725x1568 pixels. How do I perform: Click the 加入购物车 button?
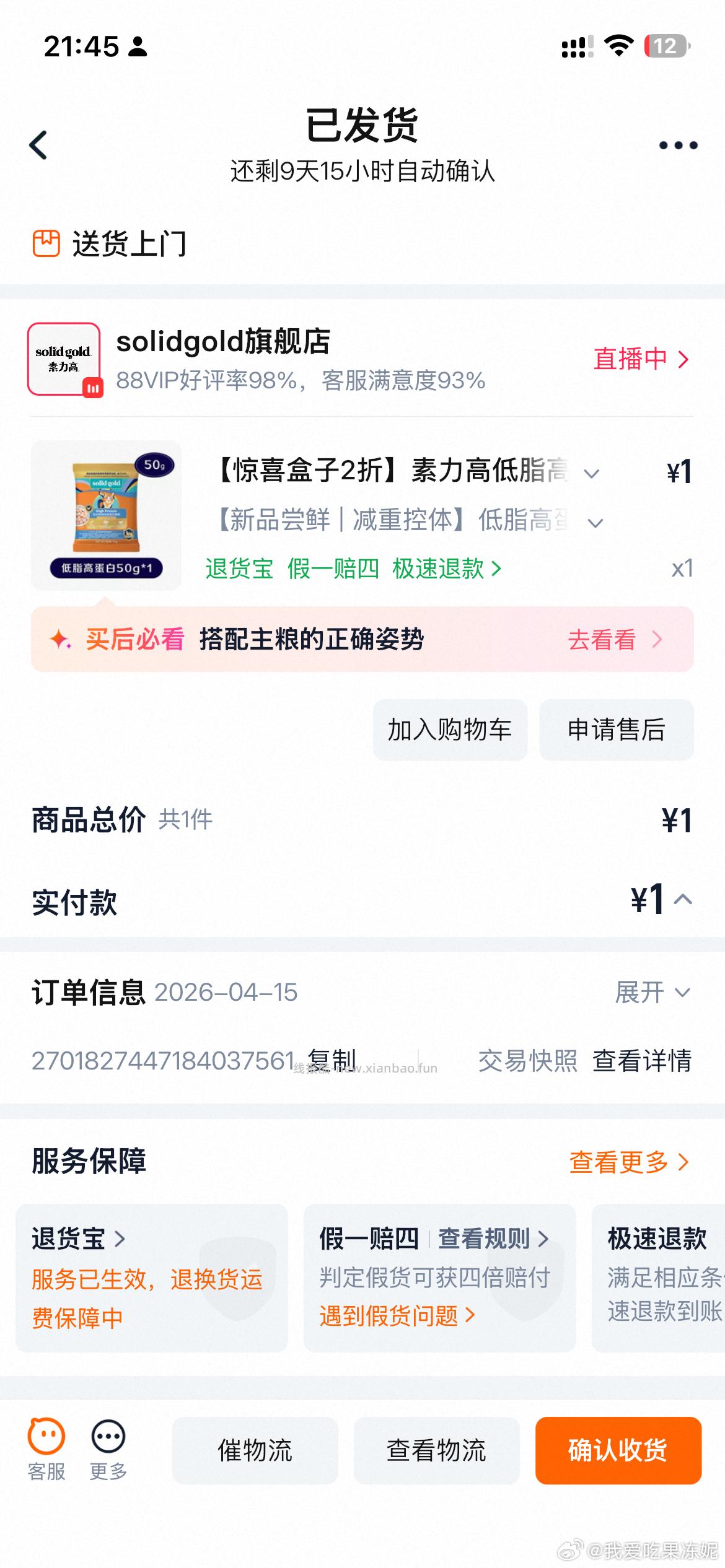click(x=450, y=730)
